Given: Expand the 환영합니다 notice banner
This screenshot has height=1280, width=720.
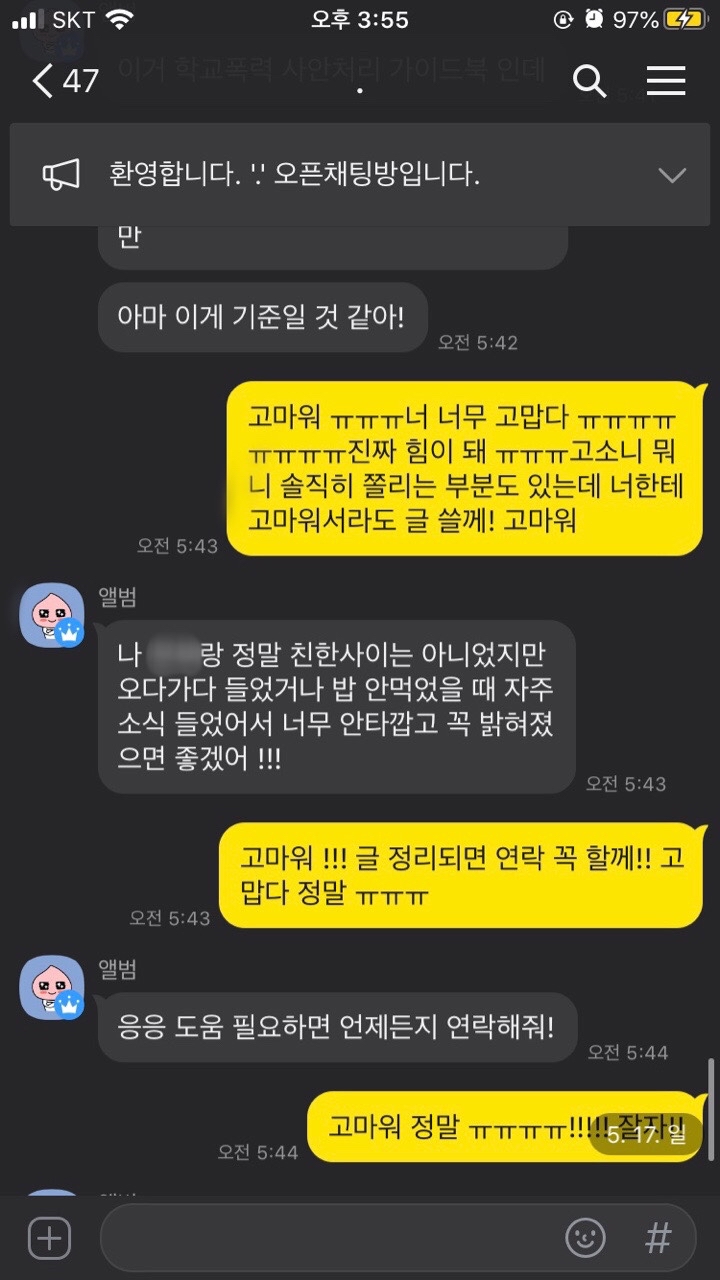Looking at the screenshot, I should 672,175.
